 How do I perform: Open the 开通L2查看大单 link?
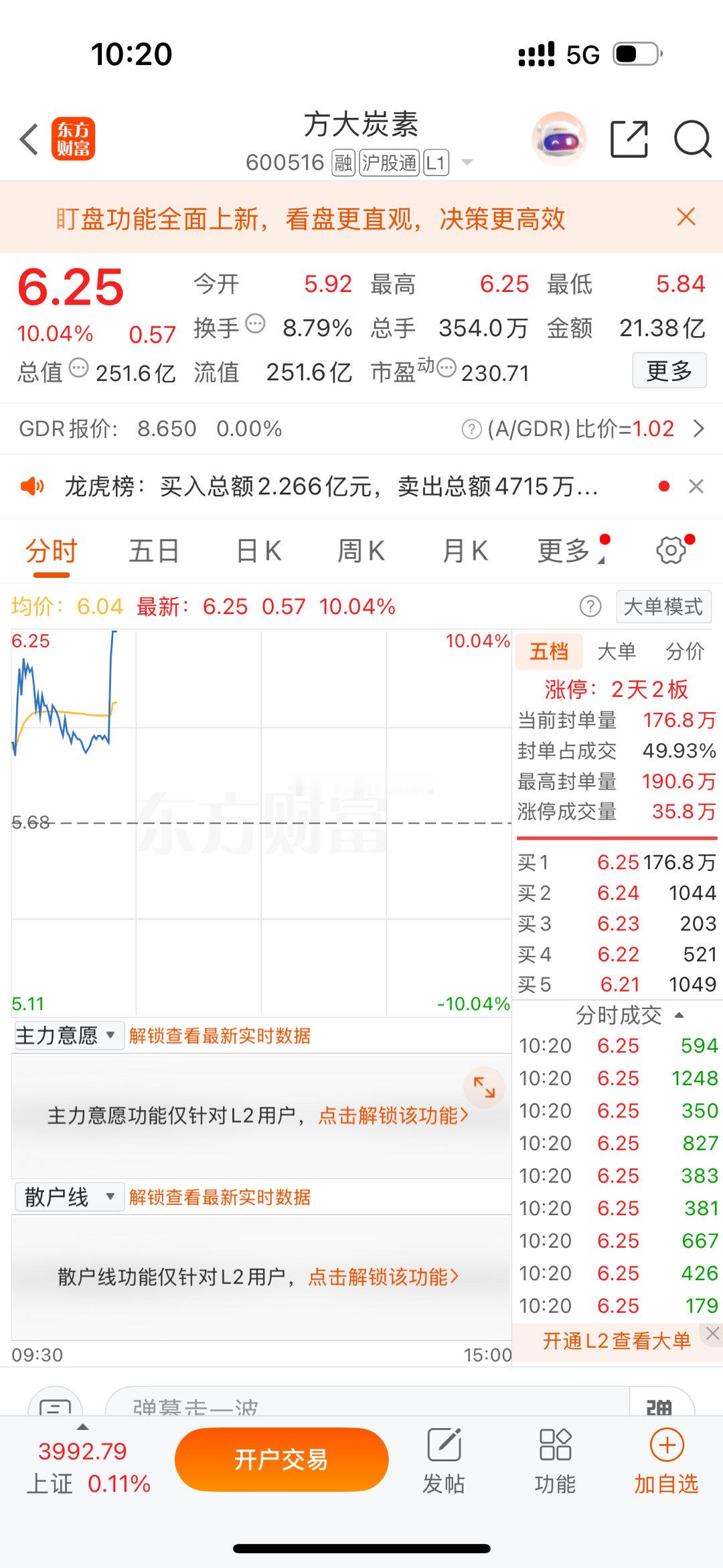617,1341
